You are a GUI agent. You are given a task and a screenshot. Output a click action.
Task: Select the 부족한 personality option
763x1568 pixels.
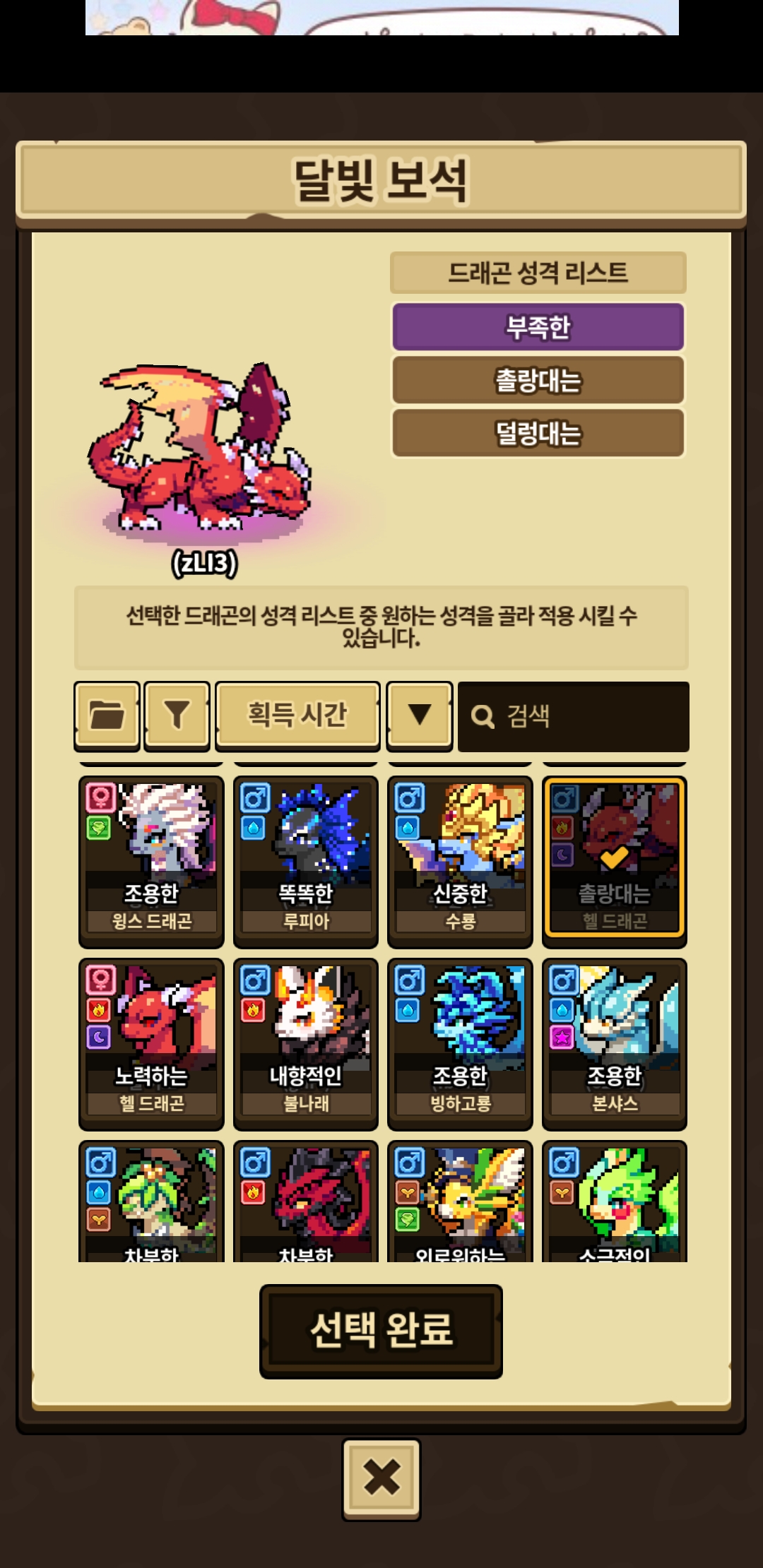point(538,327)
